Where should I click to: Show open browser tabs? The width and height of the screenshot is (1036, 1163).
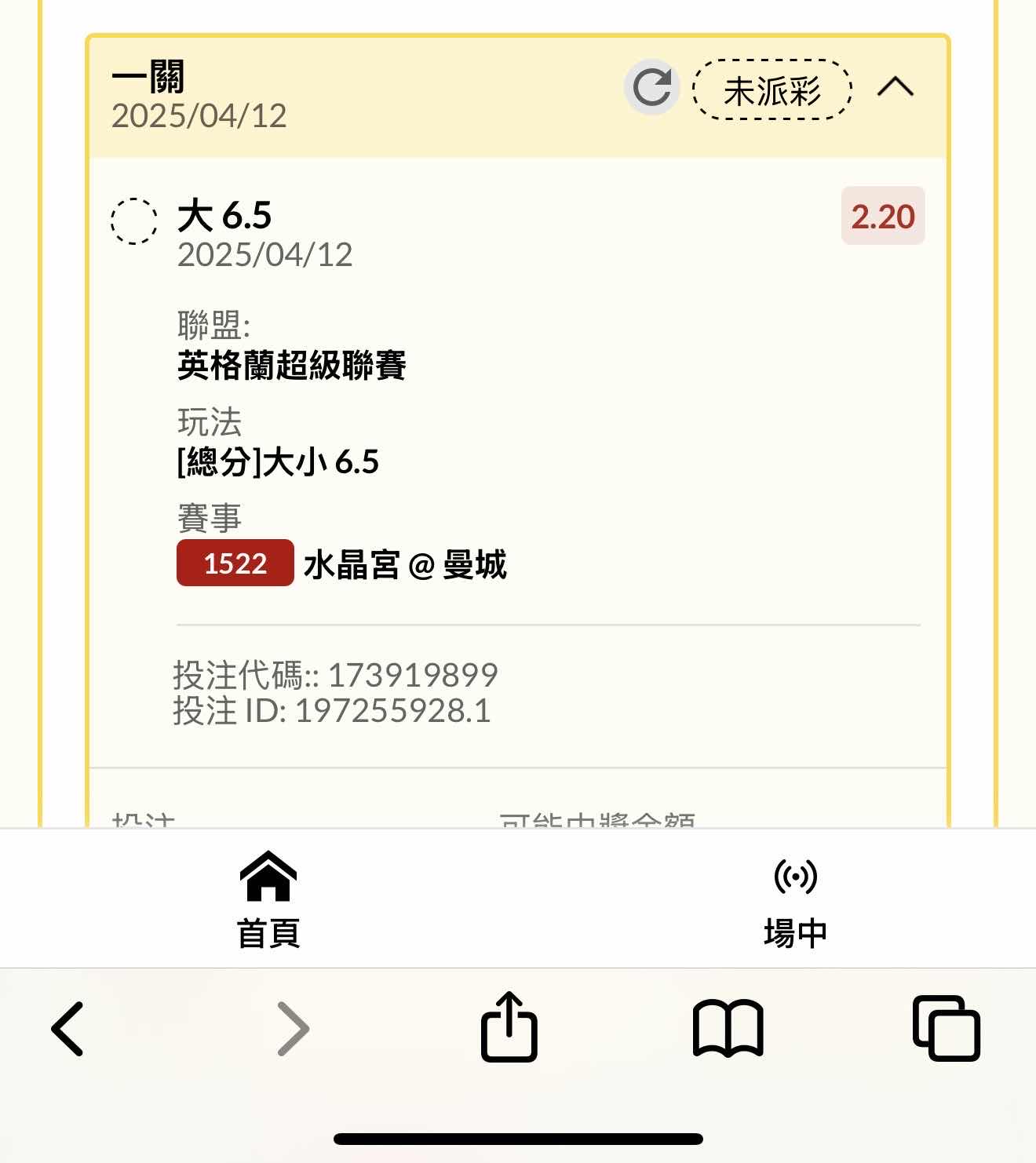coord(947,1029)
